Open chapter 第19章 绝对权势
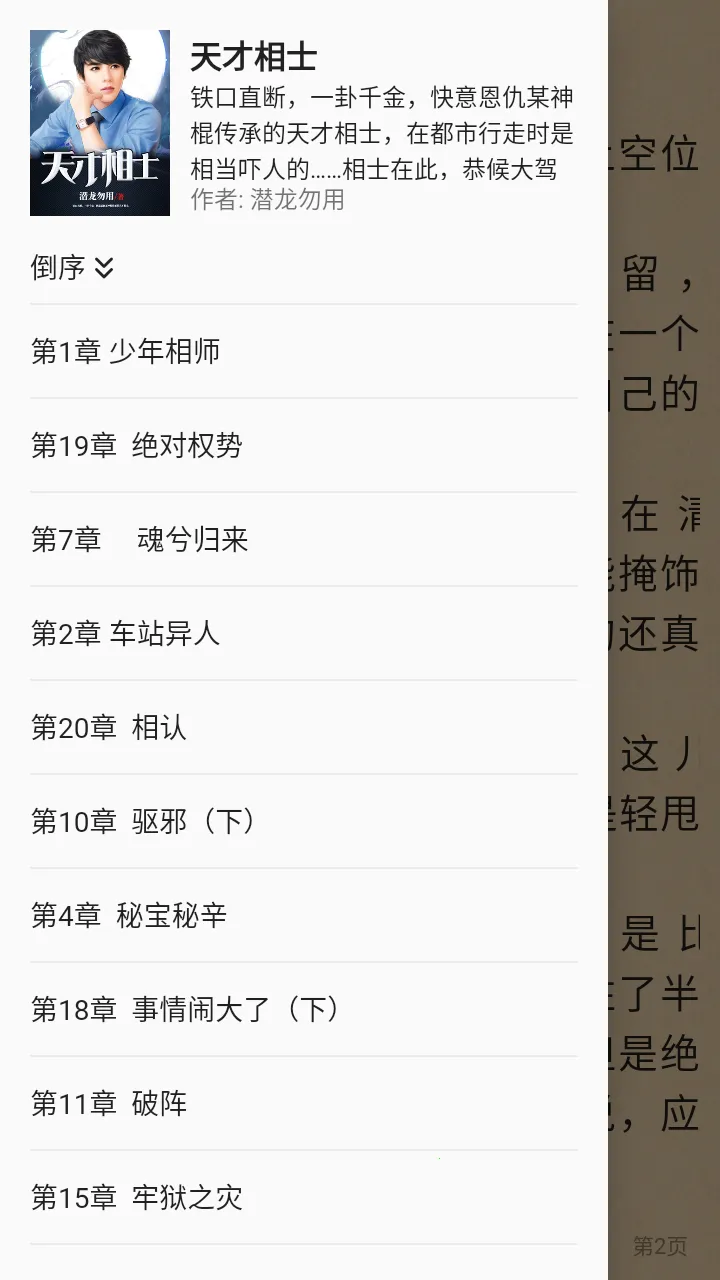Viewport: 720px width, 1280px height. (x=303, y=445)
